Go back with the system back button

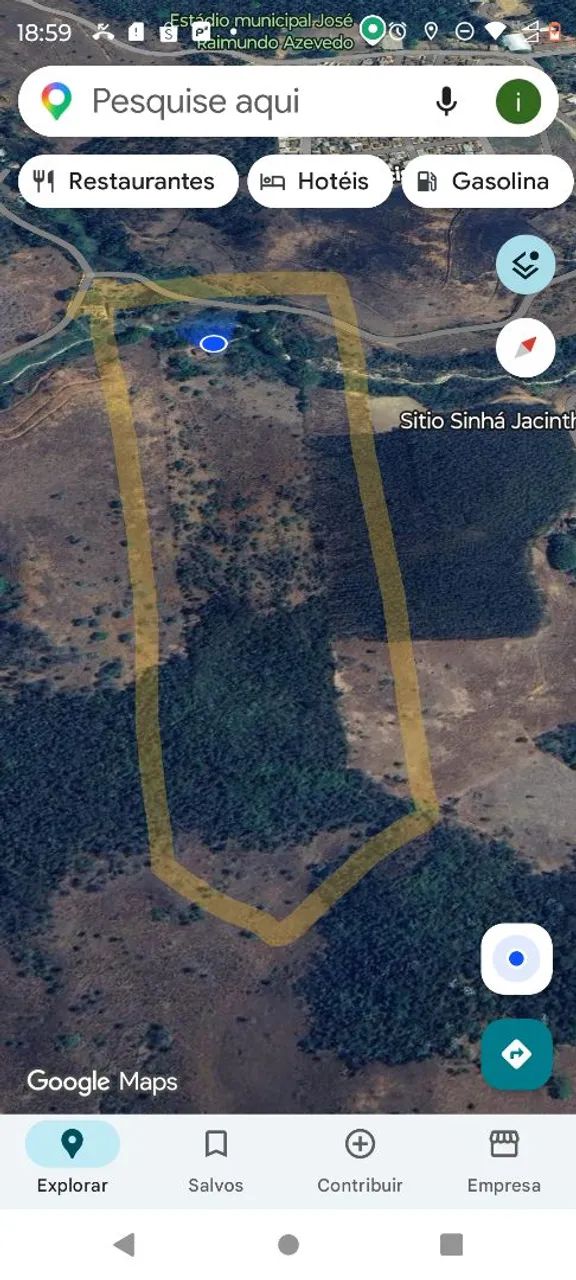124,1244
